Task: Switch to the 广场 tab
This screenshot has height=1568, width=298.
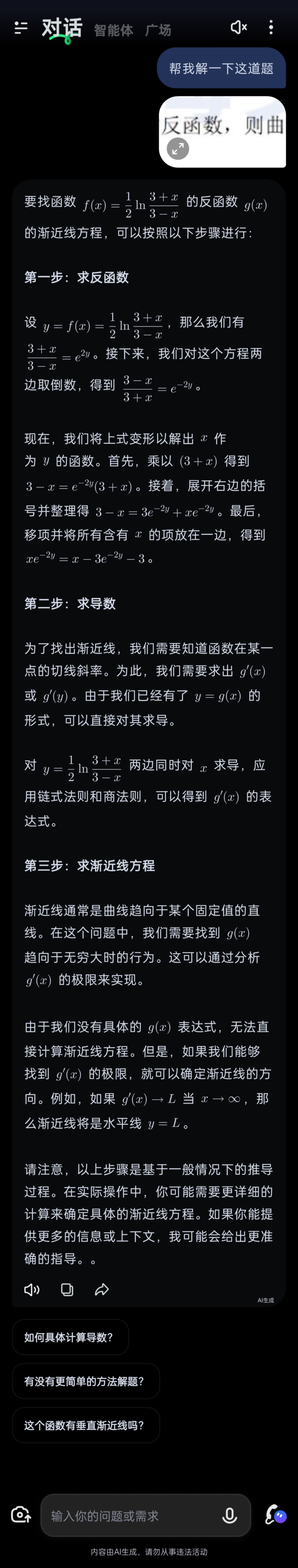Action: pos(158,30)
